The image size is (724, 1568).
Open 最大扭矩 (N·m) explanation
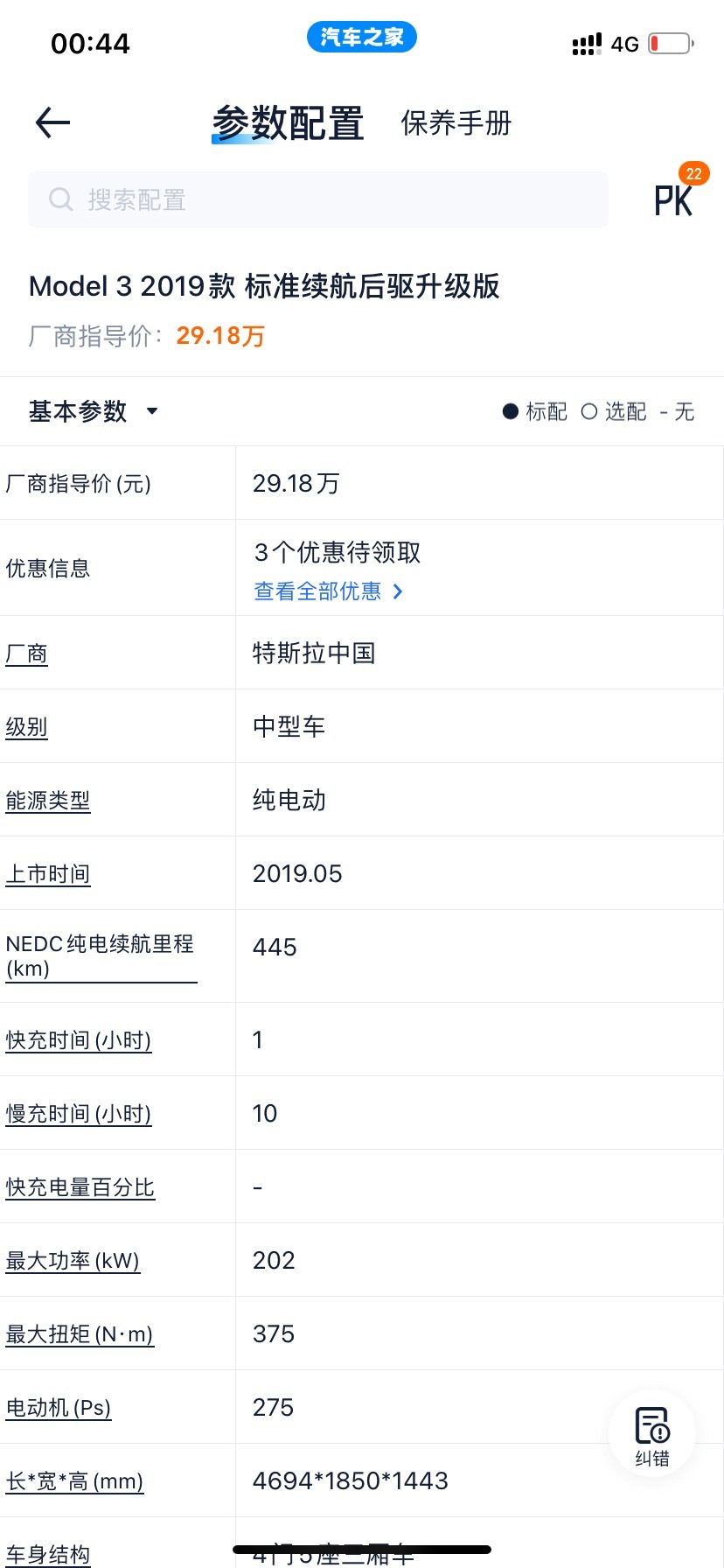pos(80,1334)
